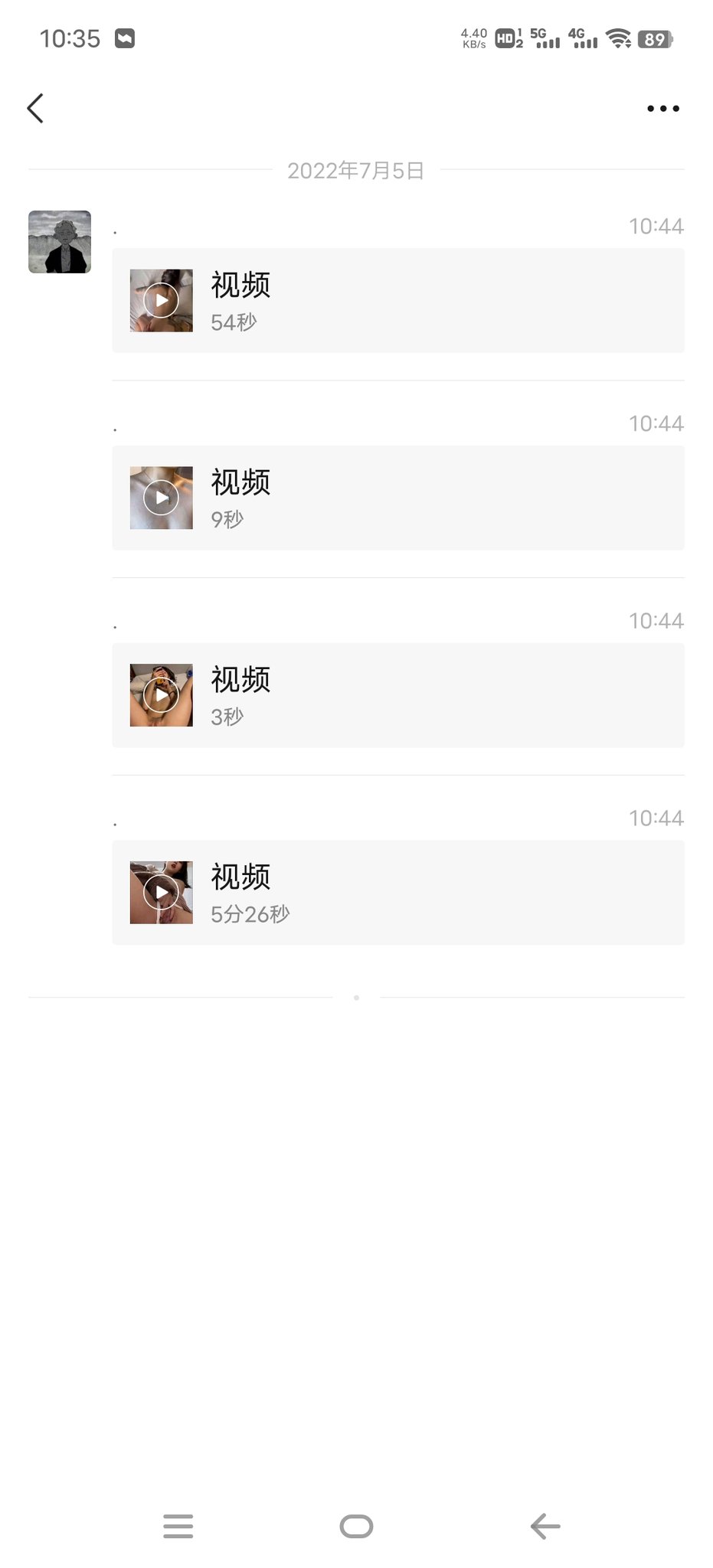Go to the home screen
Image resolution: width=713 pixels, height=1568 pixels.
pos(356,1526)
